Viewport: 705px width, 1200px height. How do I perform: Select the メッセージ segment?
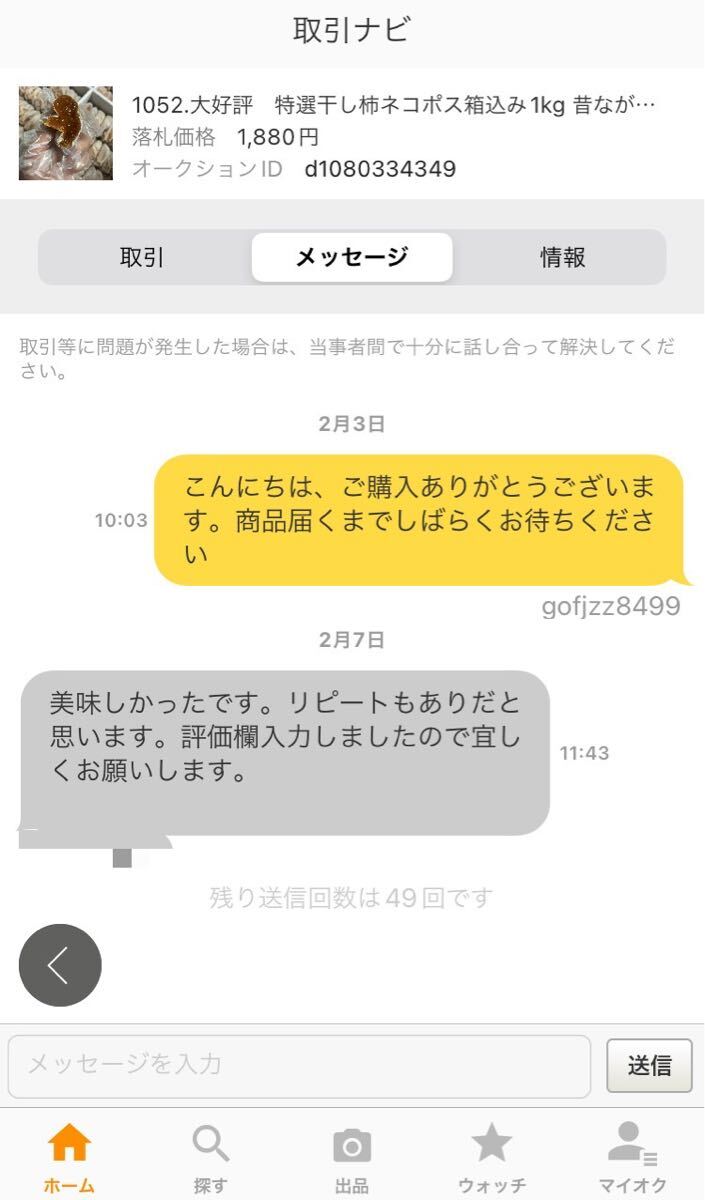(x=352, y=257)
